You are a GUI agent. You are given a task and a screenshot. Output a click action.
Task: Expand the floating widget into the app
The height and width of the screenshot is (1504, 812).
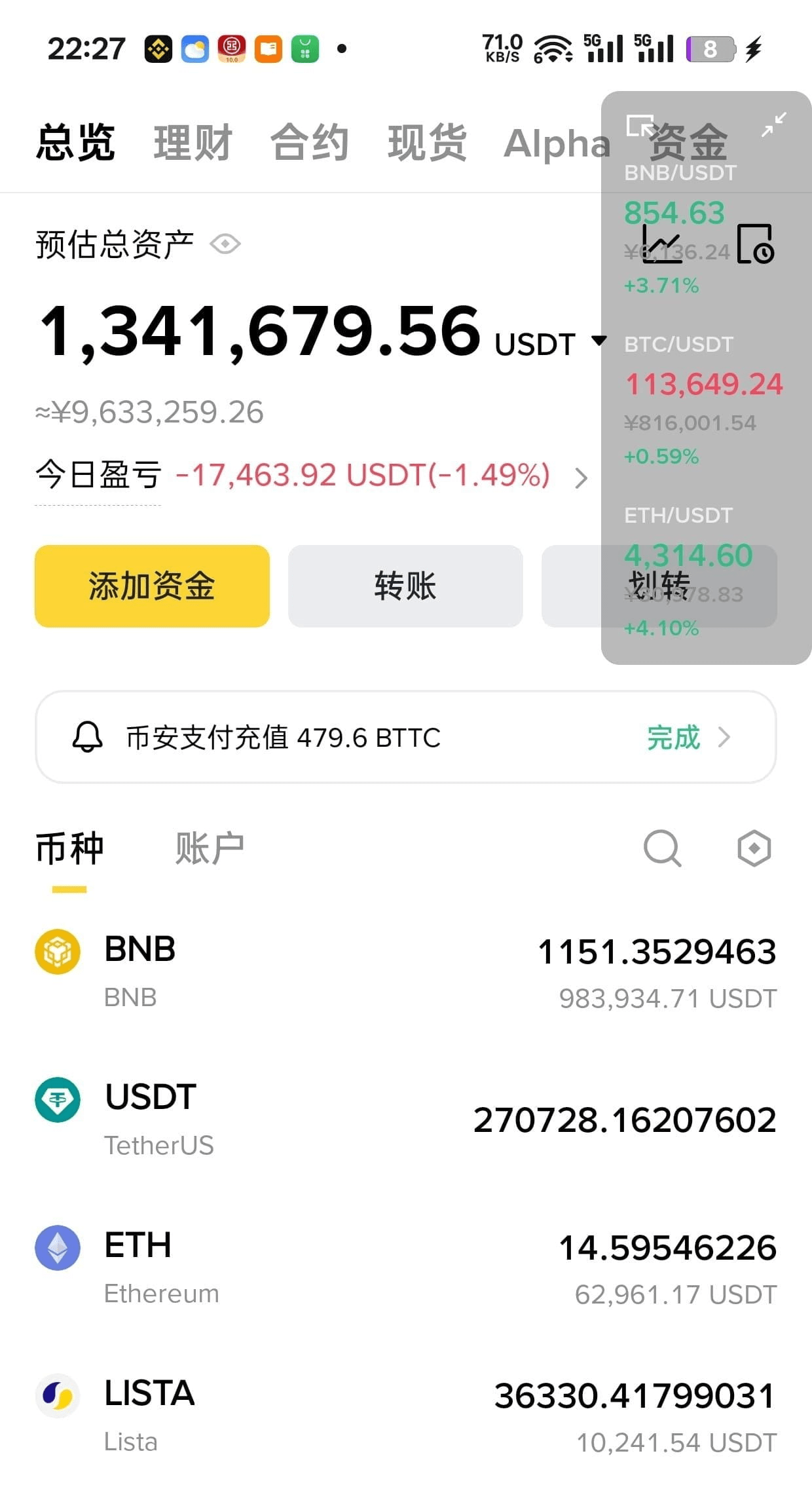639,125
